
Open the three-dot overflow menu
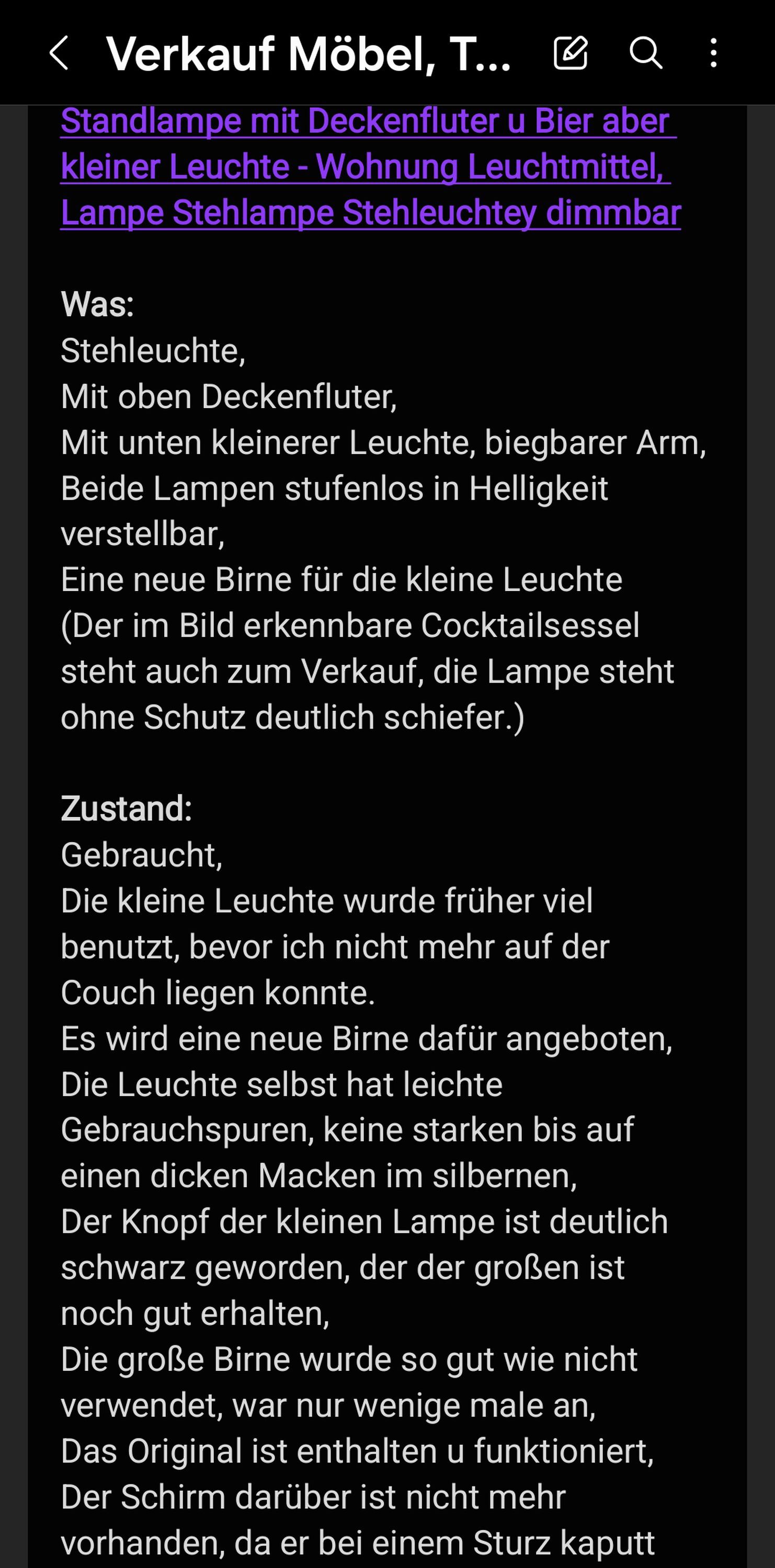[713, 53]
